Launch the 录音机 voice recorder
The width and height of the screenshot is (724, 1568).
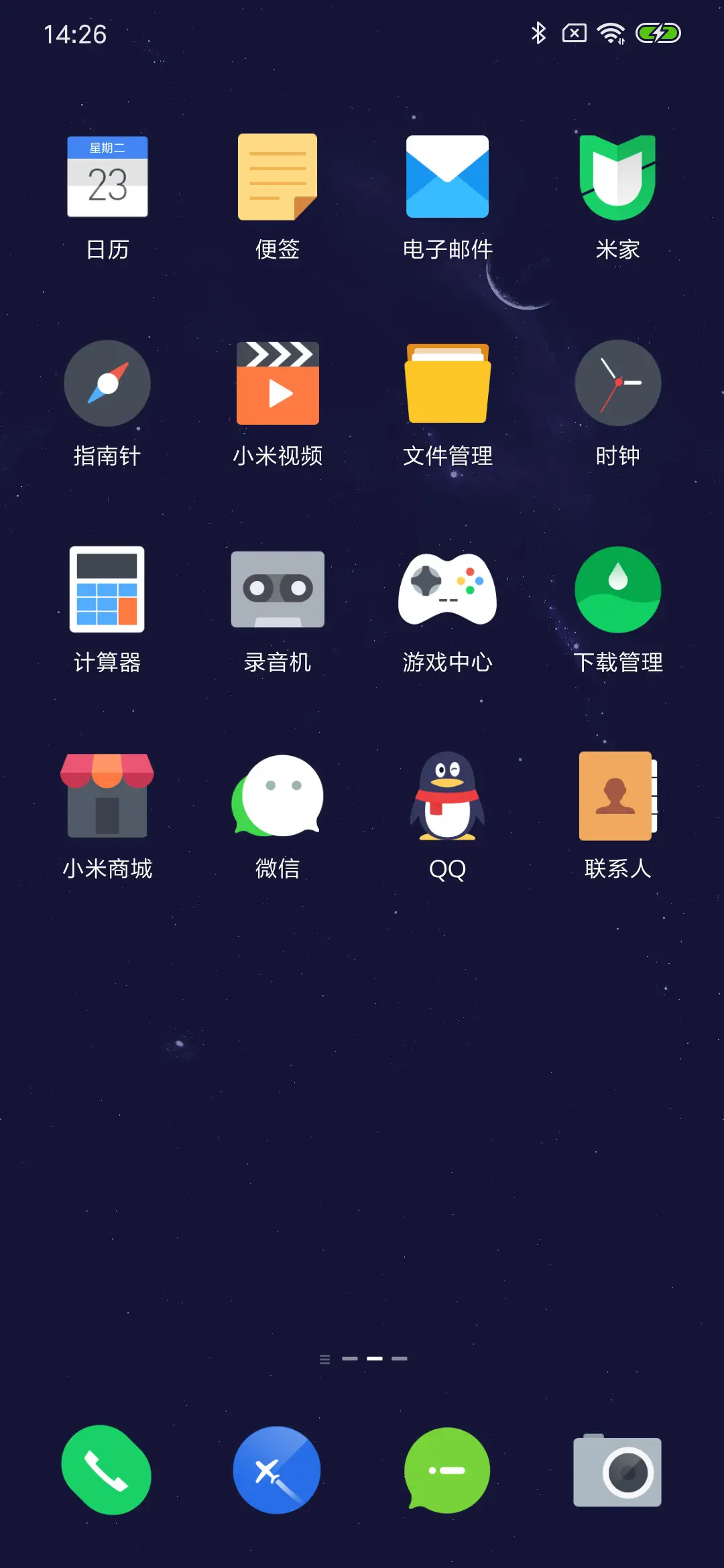click(x=278, y=589)
